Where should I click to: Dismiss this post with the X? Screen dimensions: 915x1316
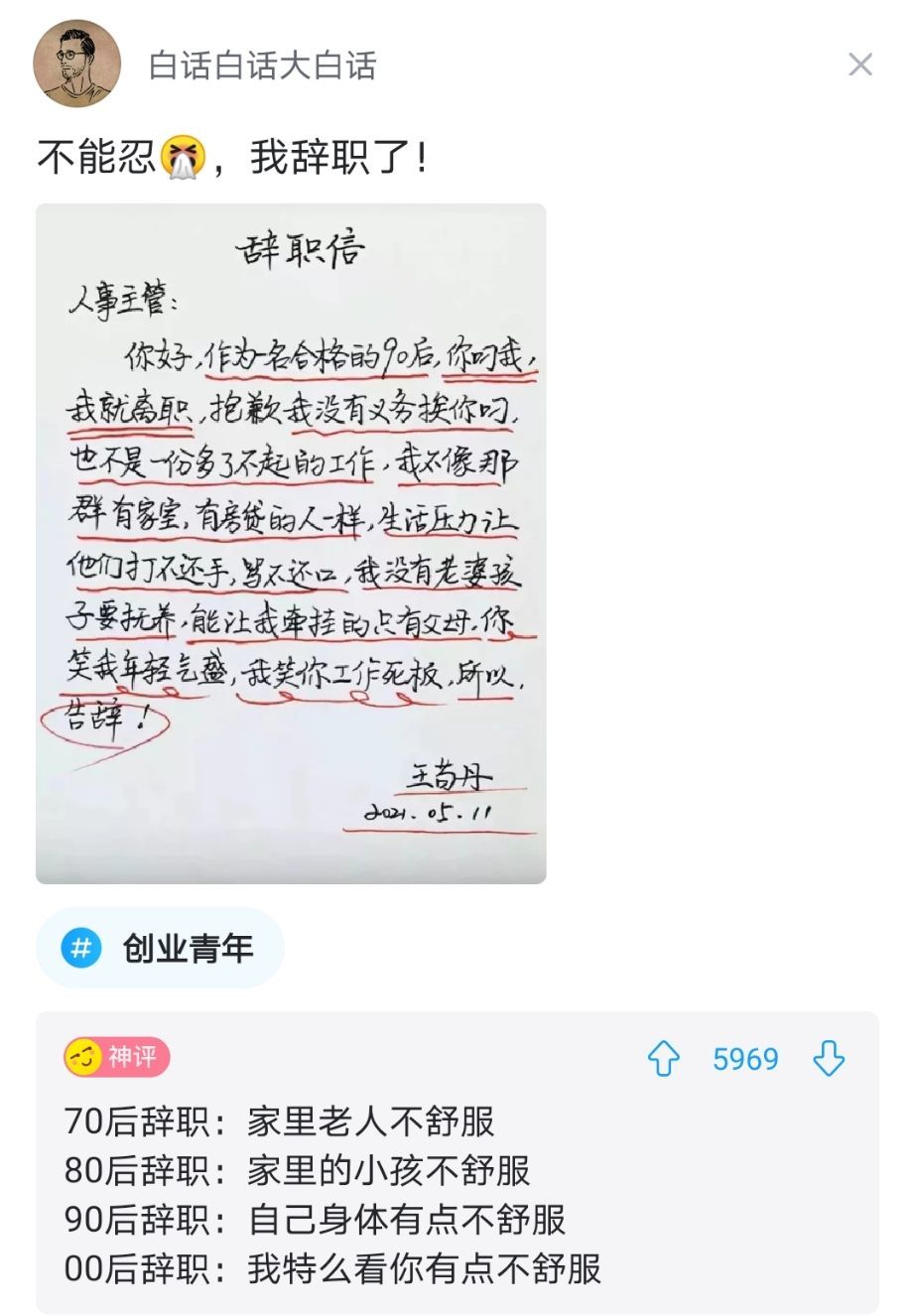(x=859, y=66)
